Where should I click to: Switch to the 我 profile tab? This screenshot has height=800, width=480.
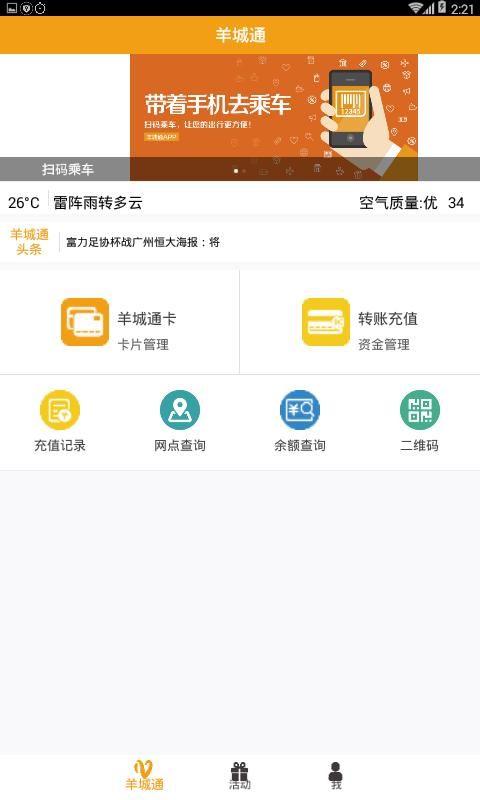pos(336,776)
